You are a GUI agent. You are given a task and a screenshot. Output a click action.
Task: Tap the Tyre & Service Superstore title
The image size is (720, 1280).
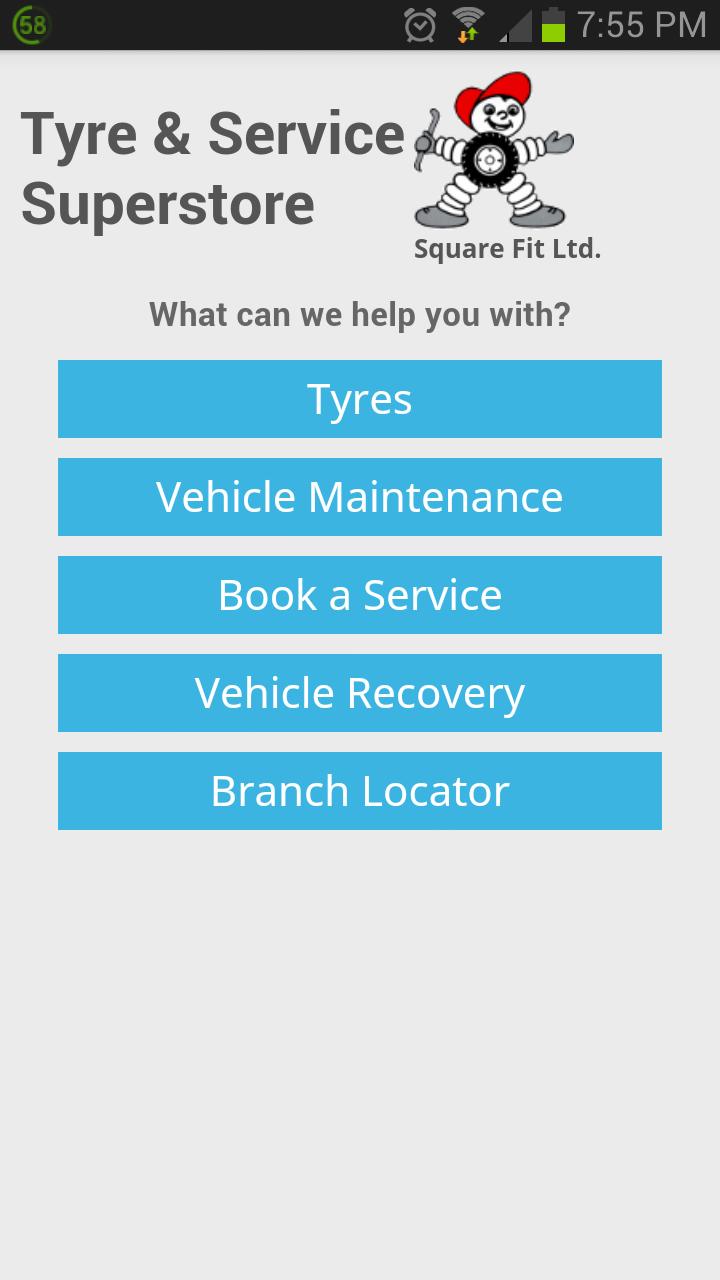(x=212, y=168)
